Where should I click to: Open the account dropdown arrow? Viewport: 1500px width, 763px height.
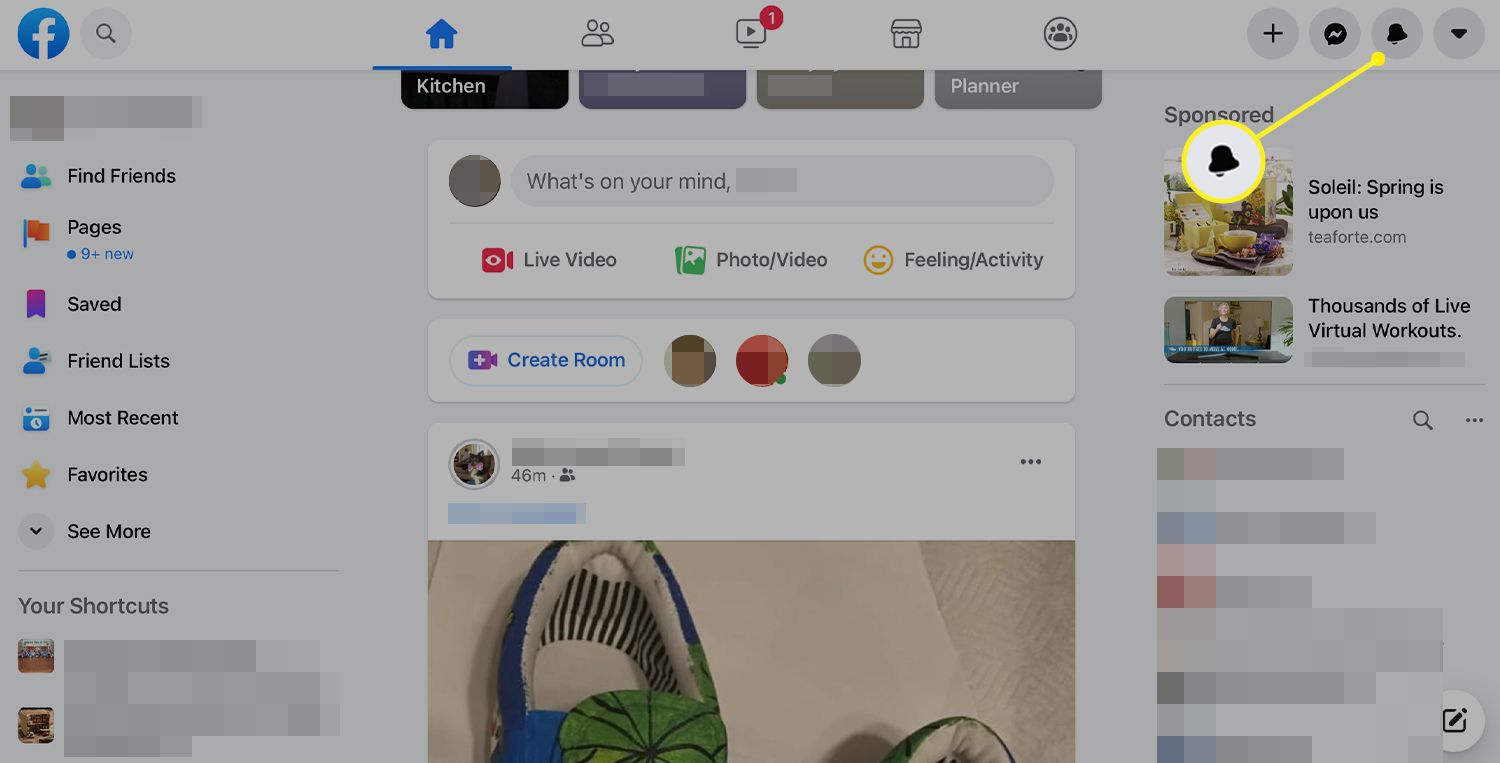[x=1458, y=34]
